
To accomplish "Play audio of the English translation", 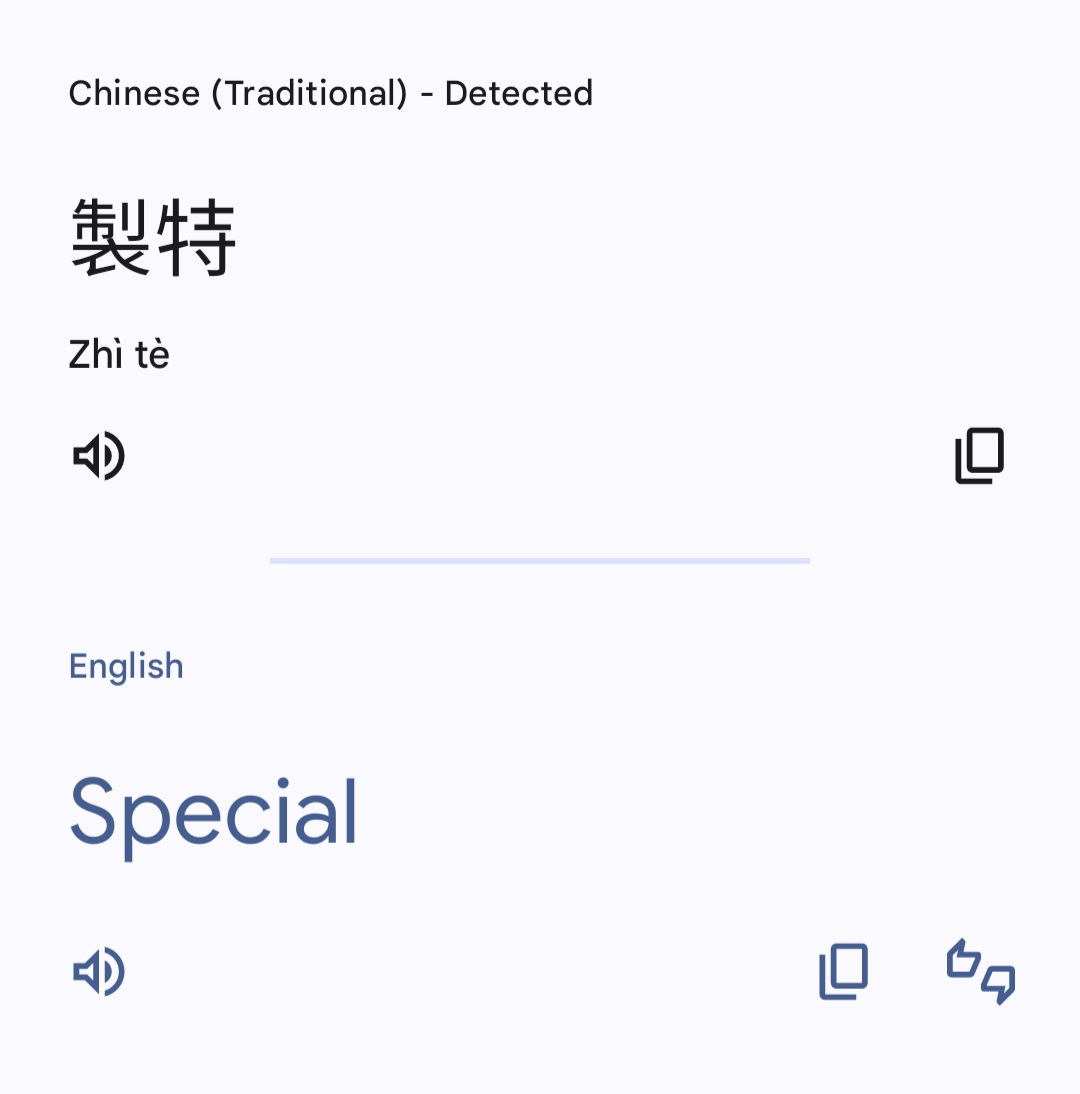I will click(x=99, y=971).
